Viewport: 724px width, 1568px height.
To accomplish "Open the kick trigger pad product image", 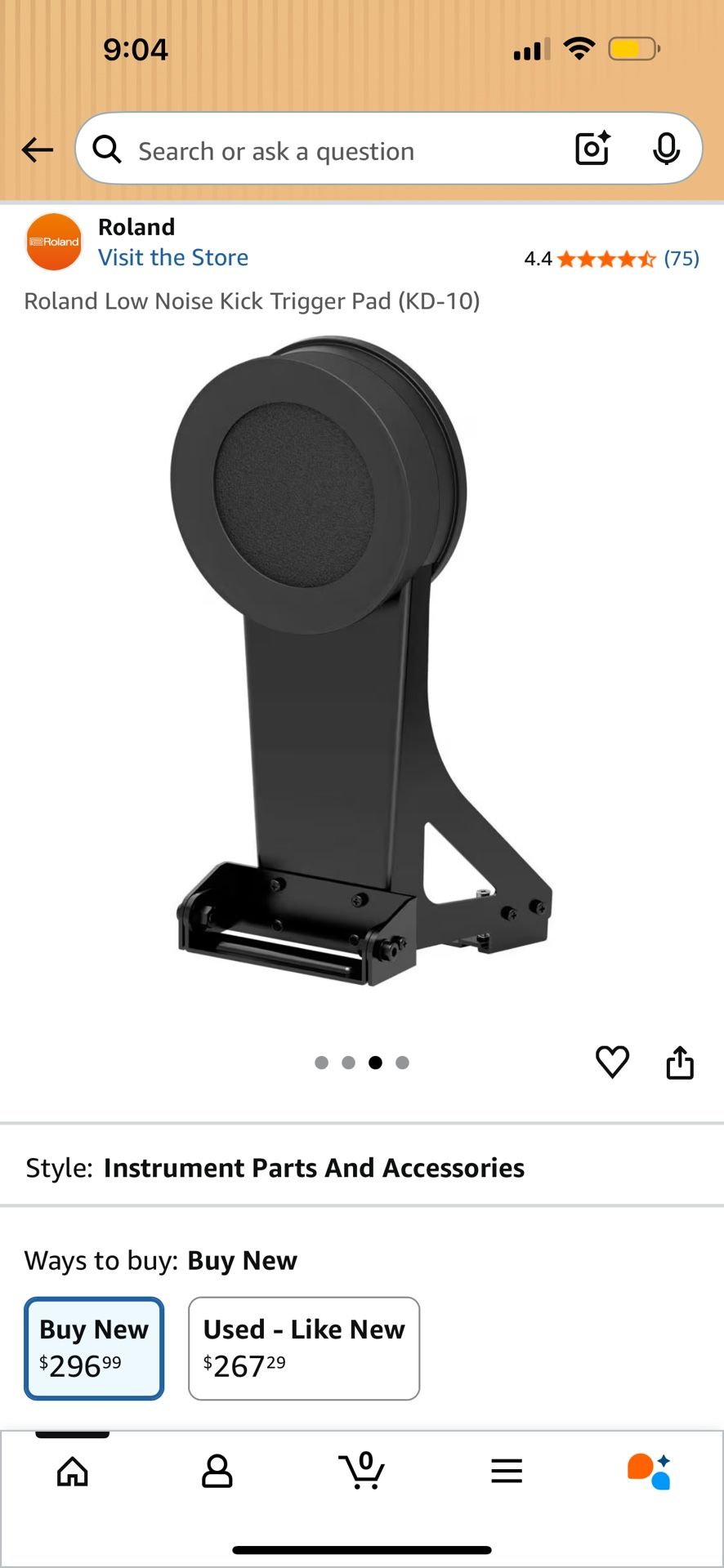I will pos(362,661).
